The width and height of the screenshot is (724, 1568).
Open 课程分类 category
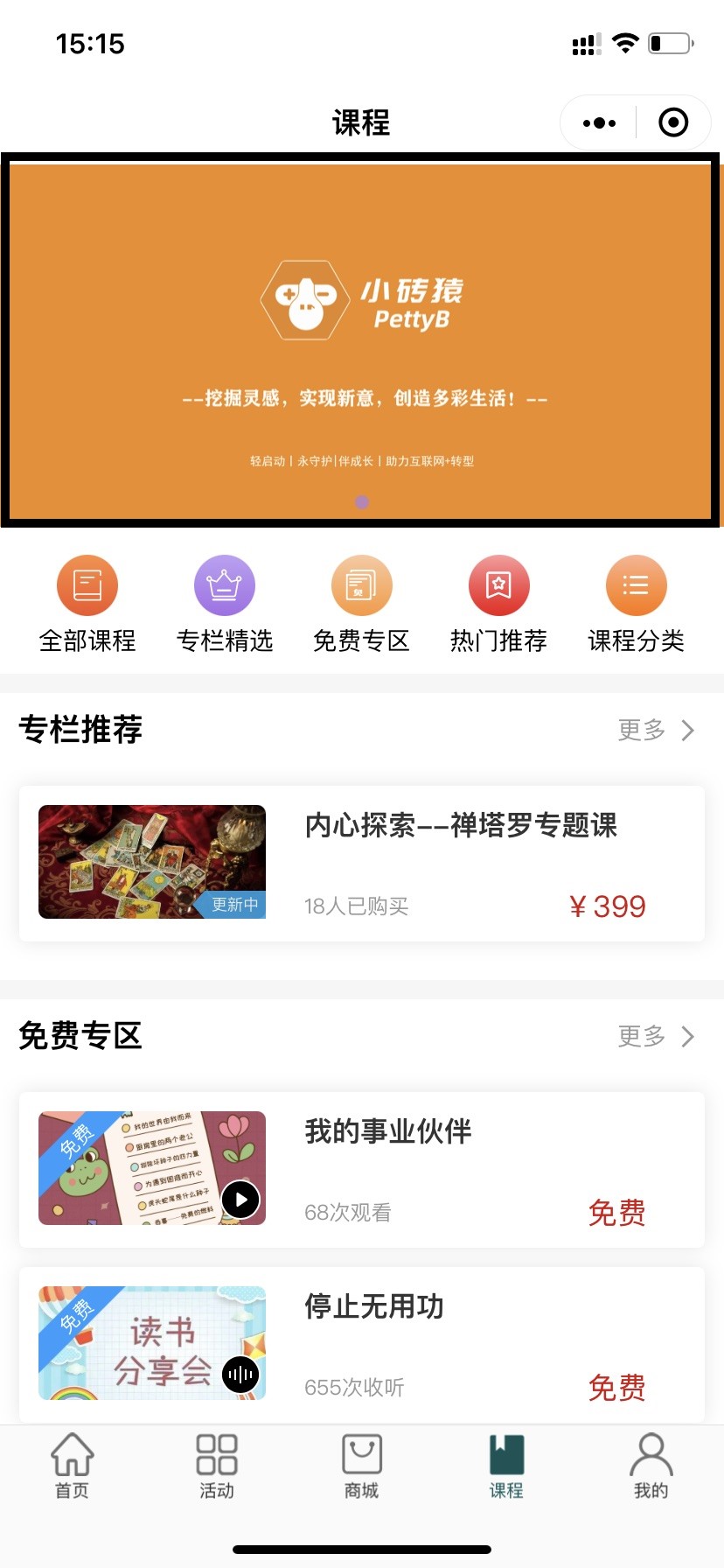[636, 604]
